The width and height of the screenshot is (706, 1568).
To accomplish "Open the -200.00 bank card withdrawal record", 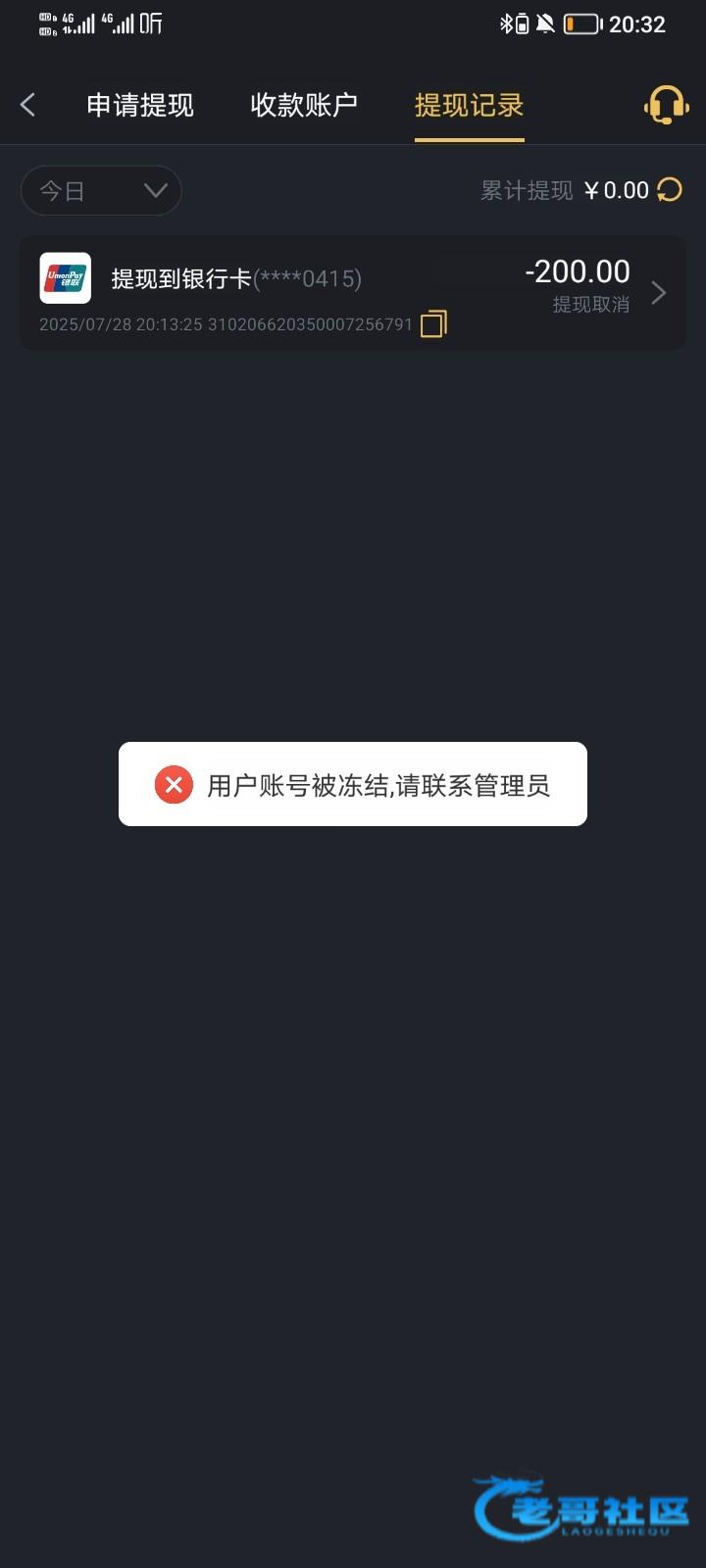I will [353, 292].
